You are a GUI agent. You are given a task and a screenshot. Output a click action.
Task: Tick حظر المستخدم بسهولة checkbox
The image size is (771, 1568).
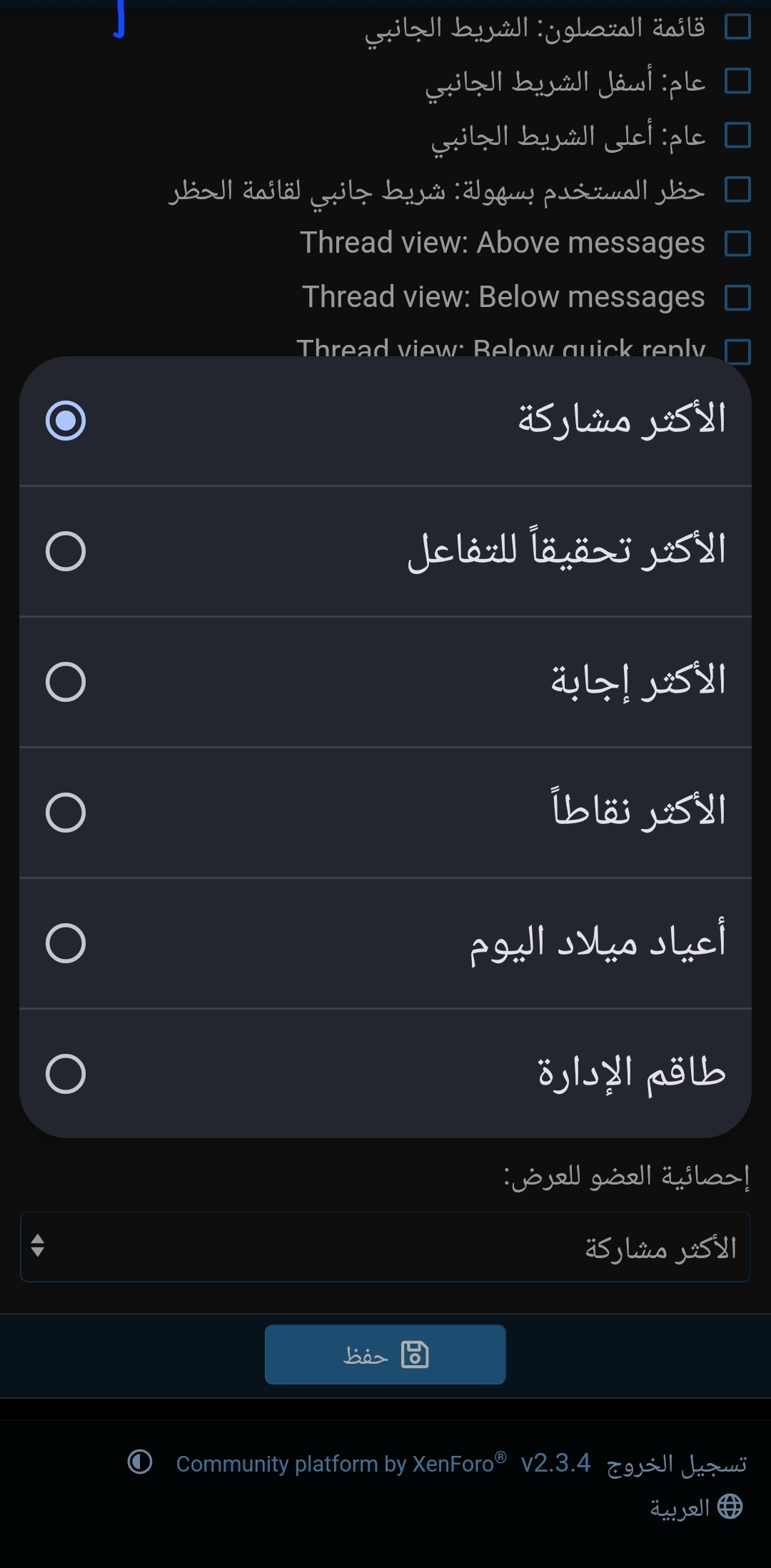pyautogui.click(x=737, y=189)
